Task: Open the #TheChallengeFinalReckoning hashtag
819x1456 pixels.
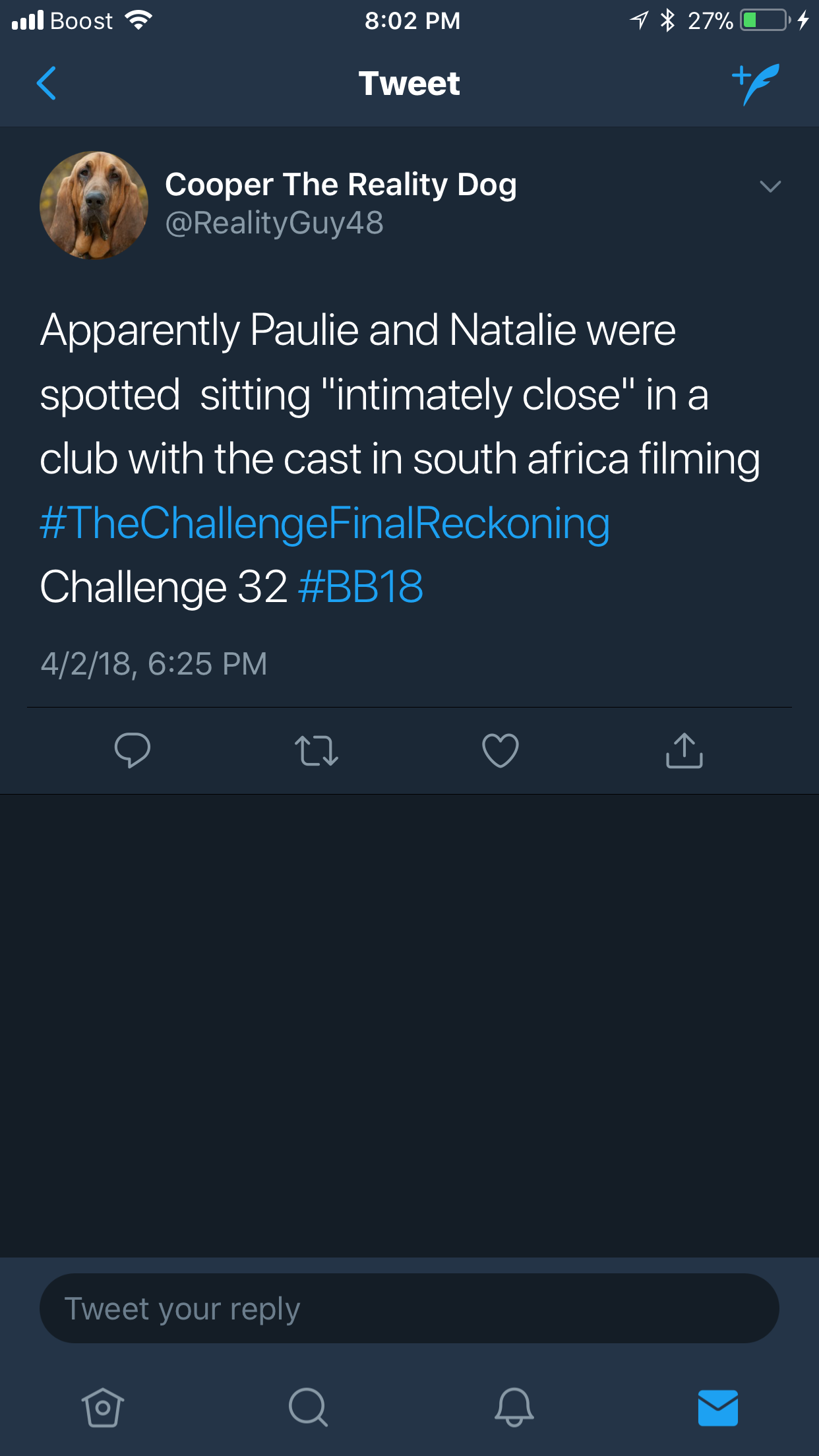Action: (x=324, y=524)
